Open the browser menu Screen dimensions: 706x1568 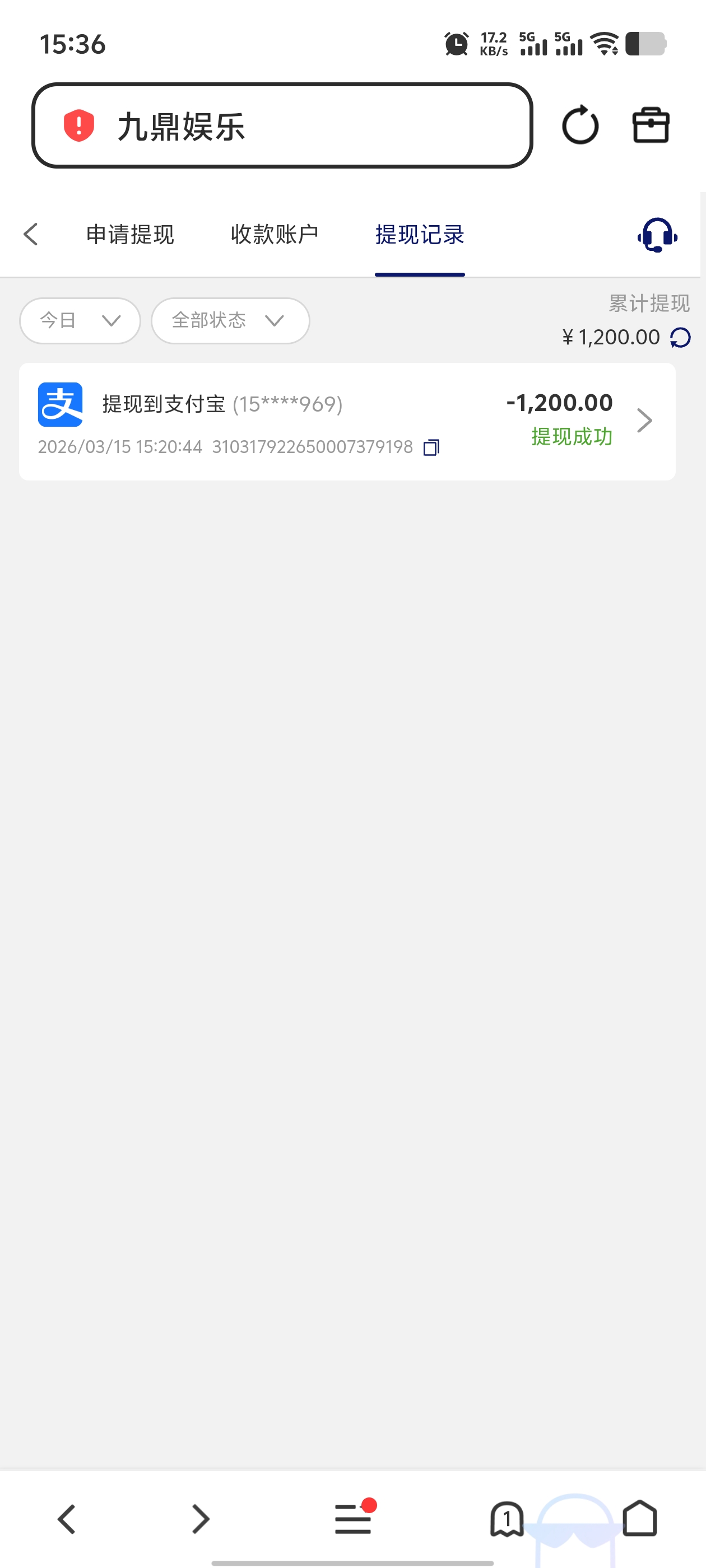(x=354, y=1519)
